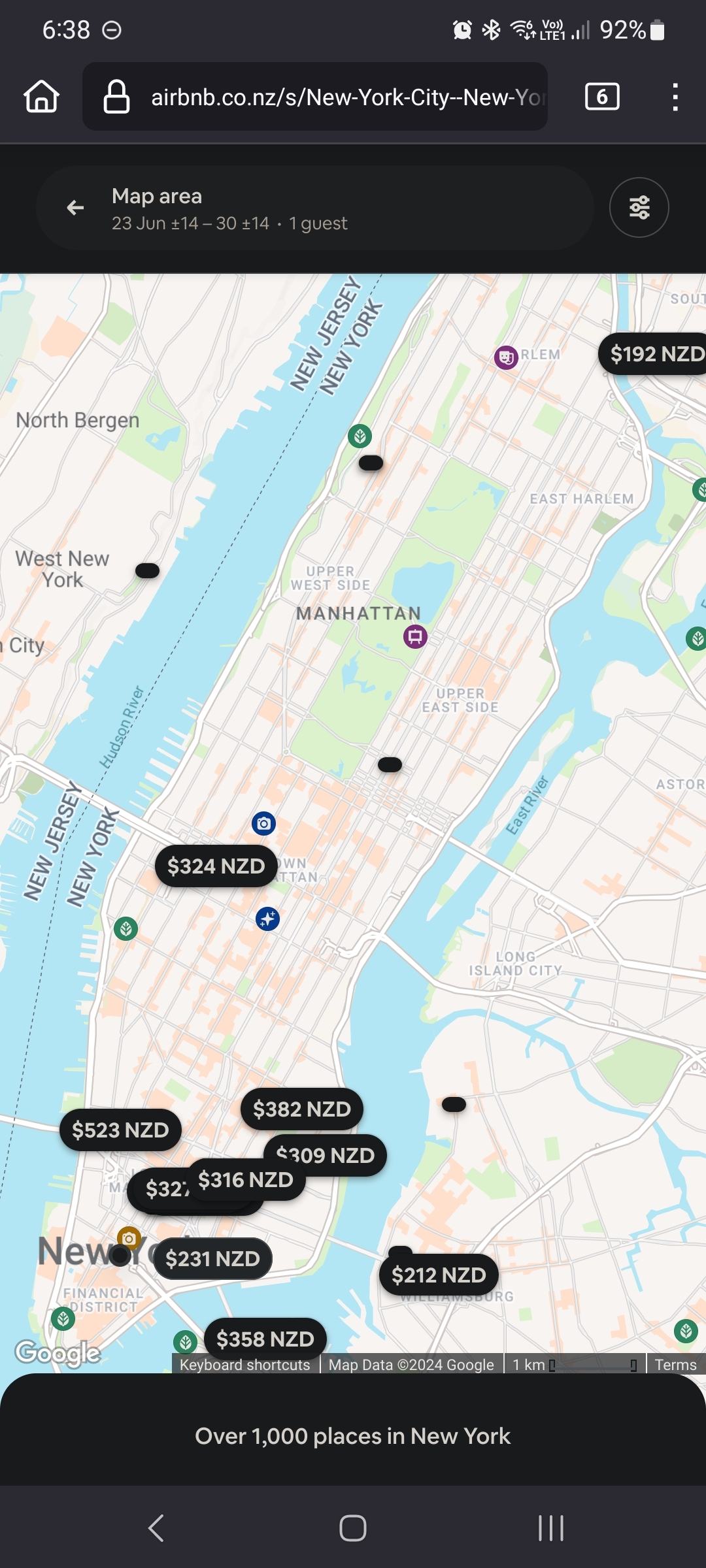Open Keyboard shortcuts on the map
This screenshot has height=1568, width=706.
[x=244, y=1365]
